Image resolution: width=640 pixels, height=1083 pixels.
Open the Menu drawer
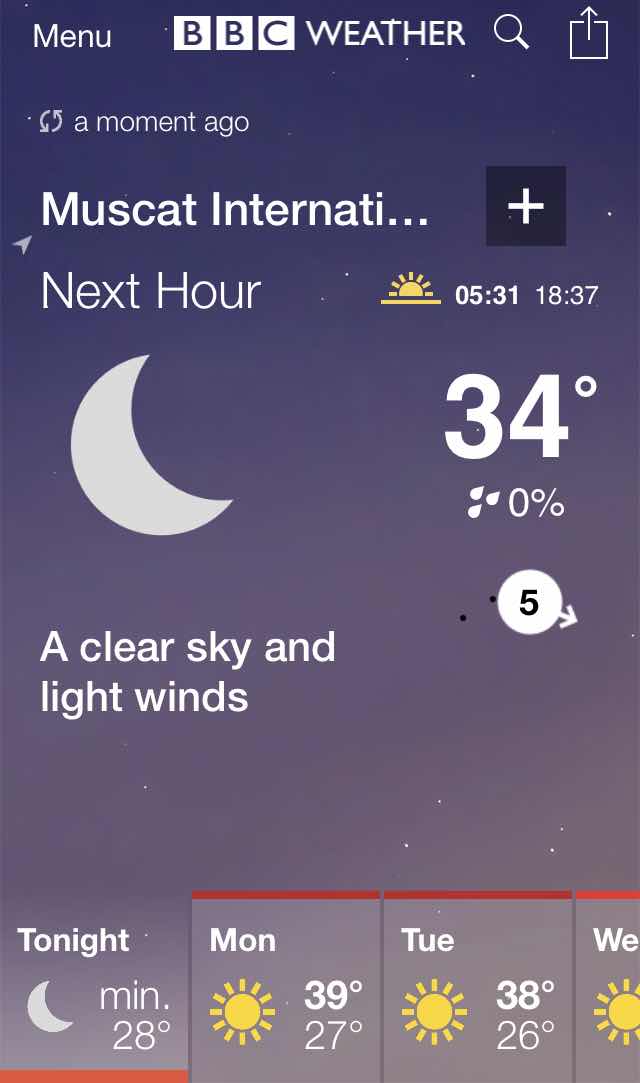pos(72,35)
